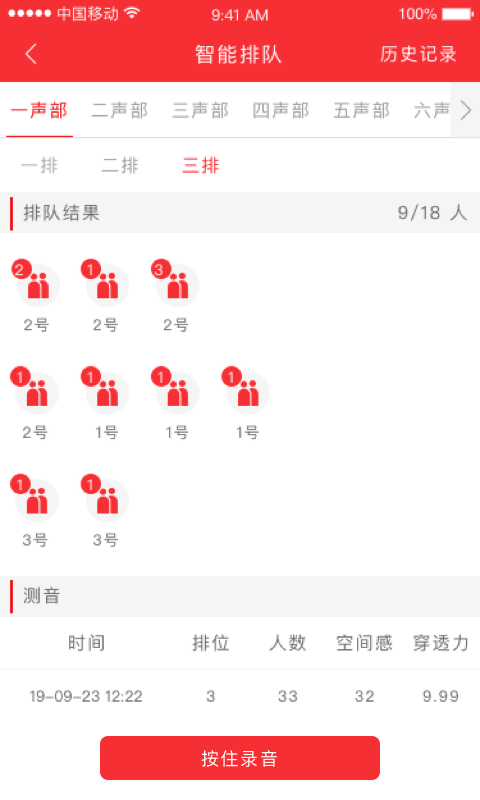Switch to the 三声部 tab
The height and width of the screenshot is (800, 480).
point(200,111)
